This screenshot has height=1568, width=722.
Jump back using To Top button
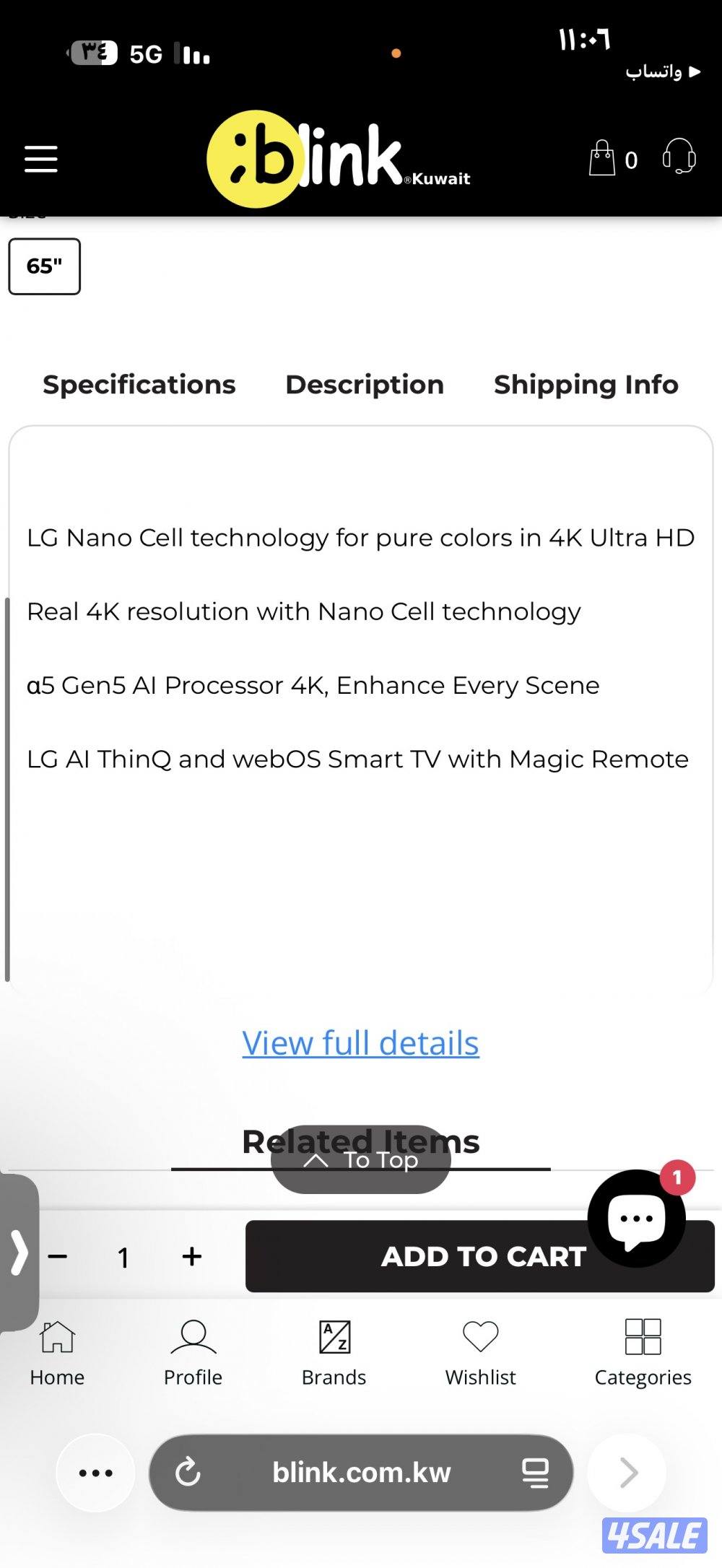(360, 1160)
